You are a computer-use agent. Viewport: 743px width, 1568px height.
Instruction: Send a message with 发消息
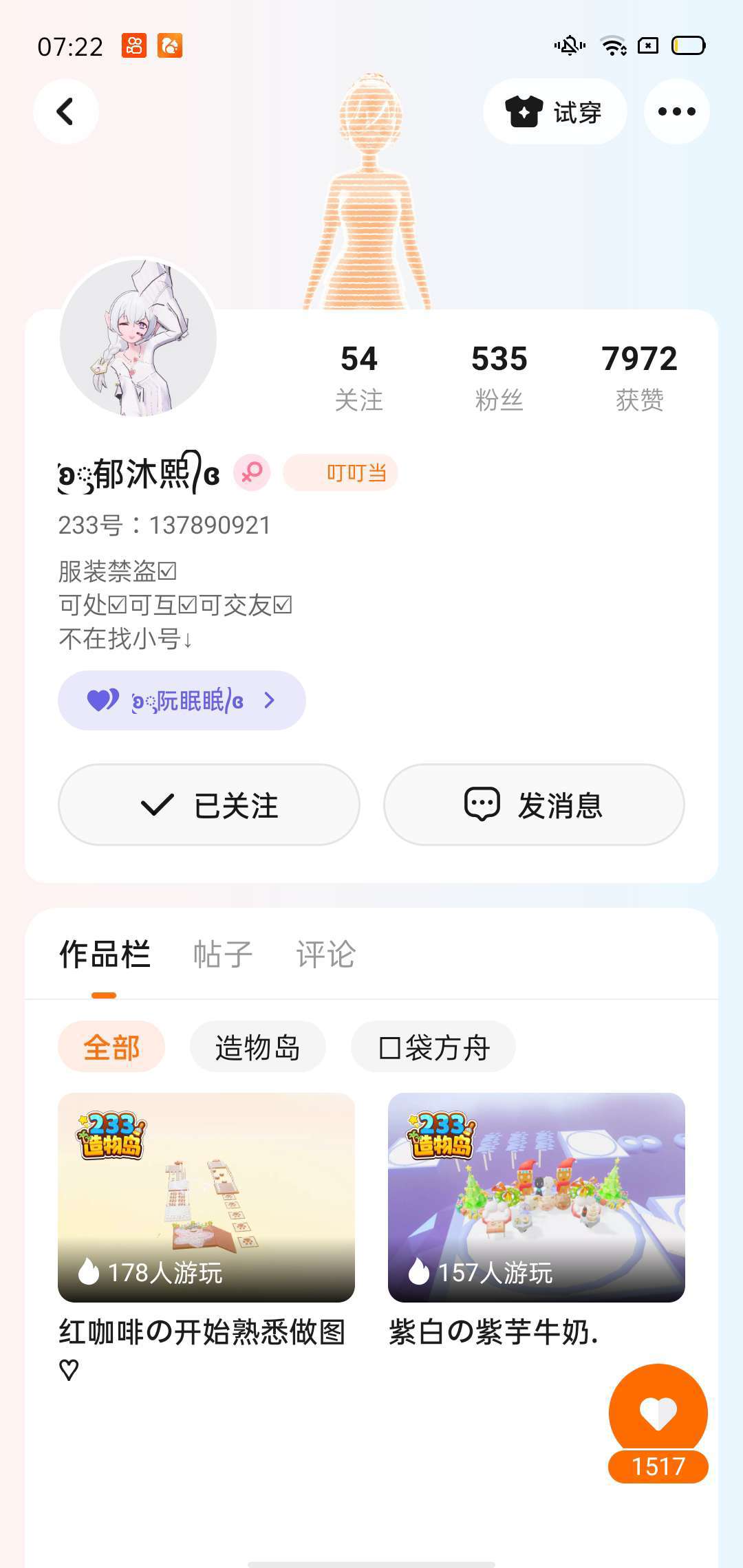[x=534, y=805]
